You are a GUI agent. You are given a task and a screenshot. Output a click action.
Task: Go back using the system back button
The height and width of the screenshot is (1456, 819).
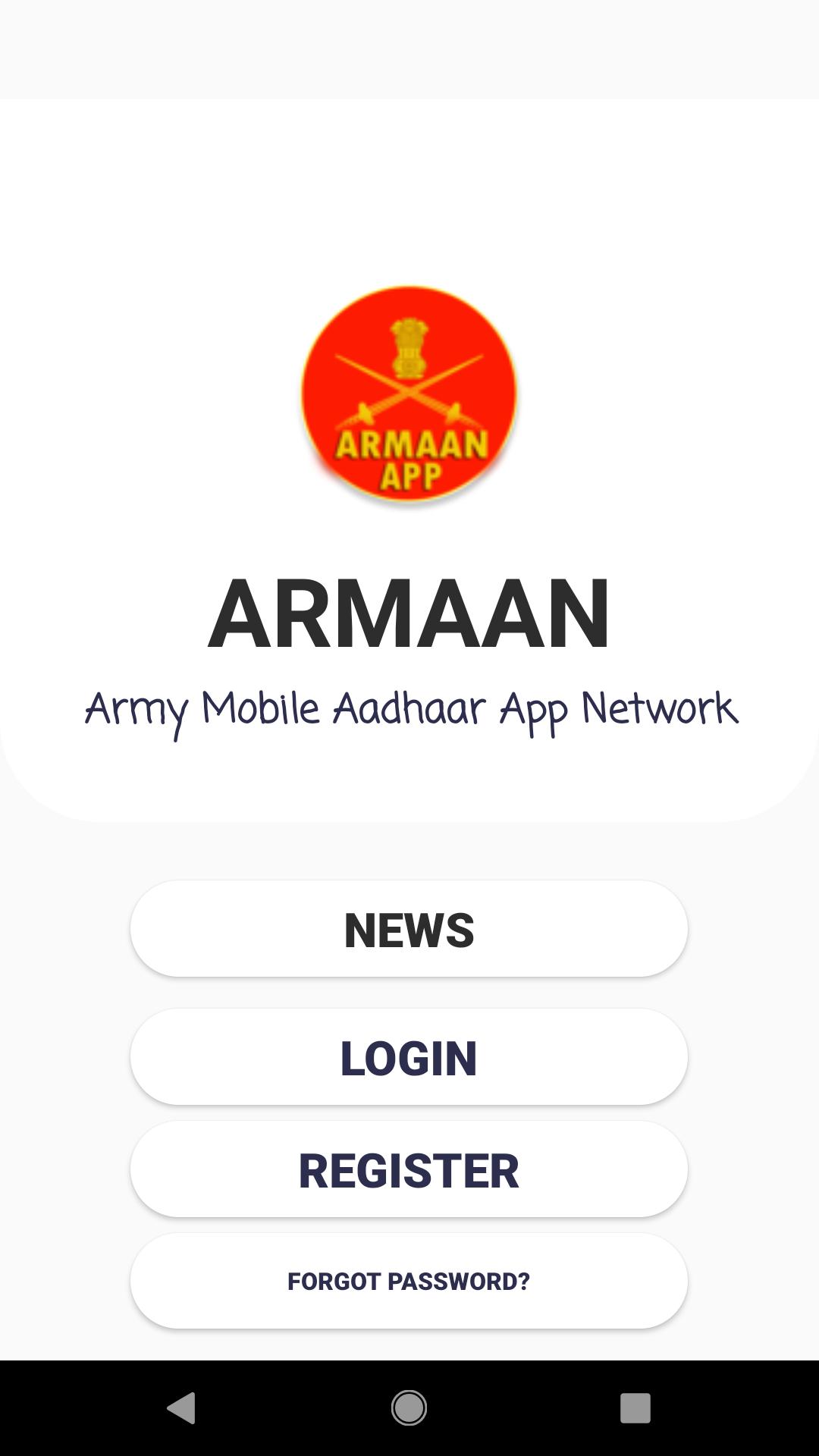(x=181, y=1408)
